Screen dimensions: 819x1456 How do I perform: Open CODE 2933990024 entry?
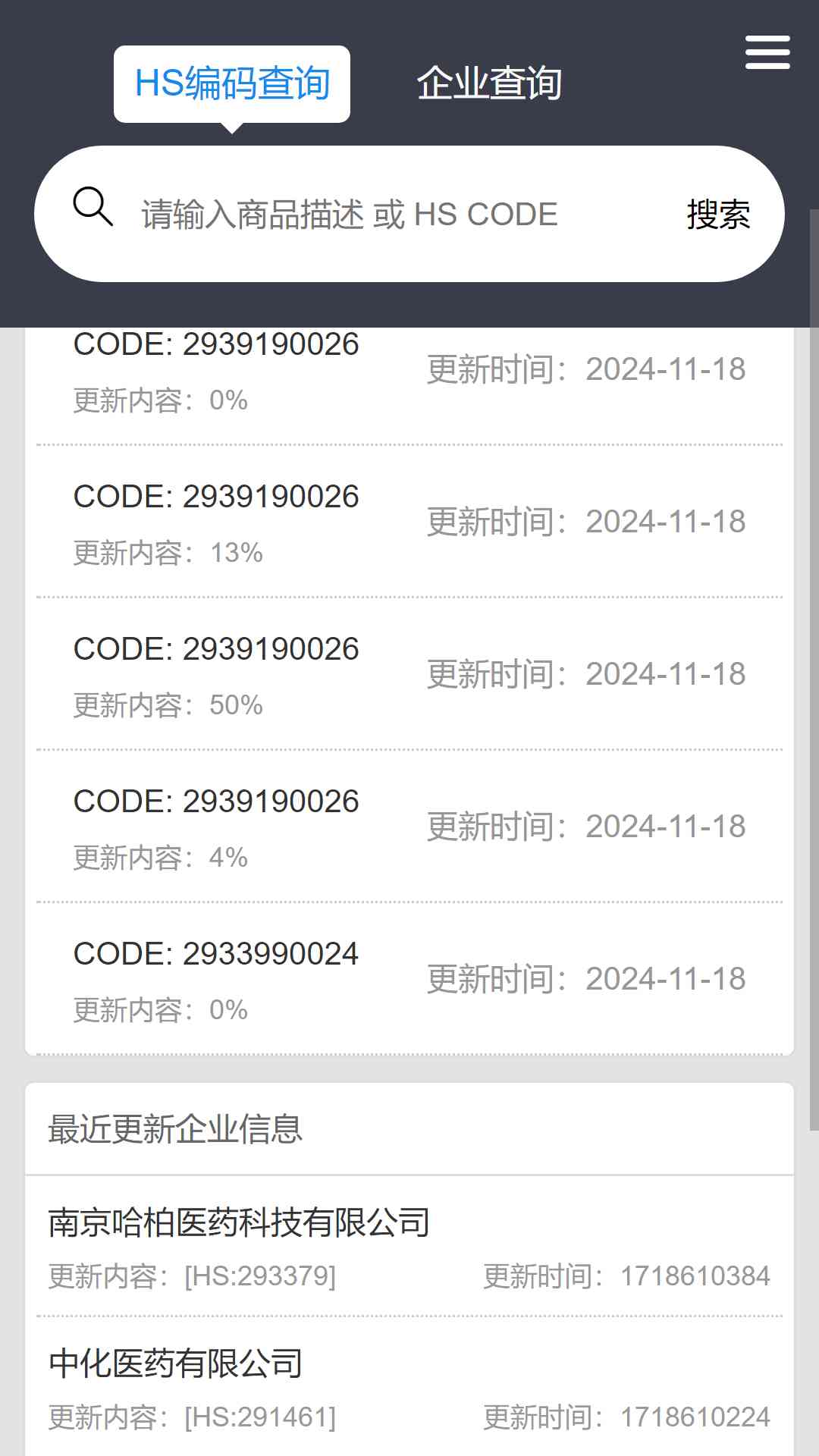(409, 979)
